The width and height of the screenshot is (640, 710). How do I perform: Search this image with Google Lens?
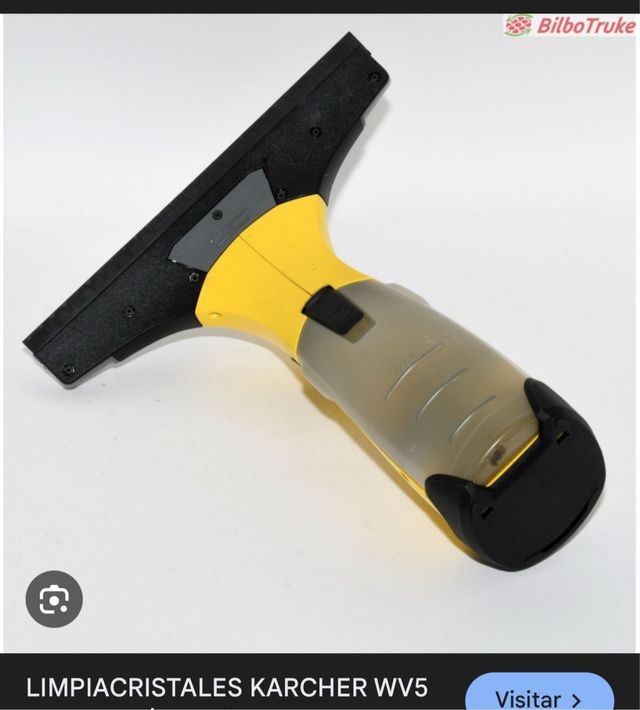click(x=54, y=599)
